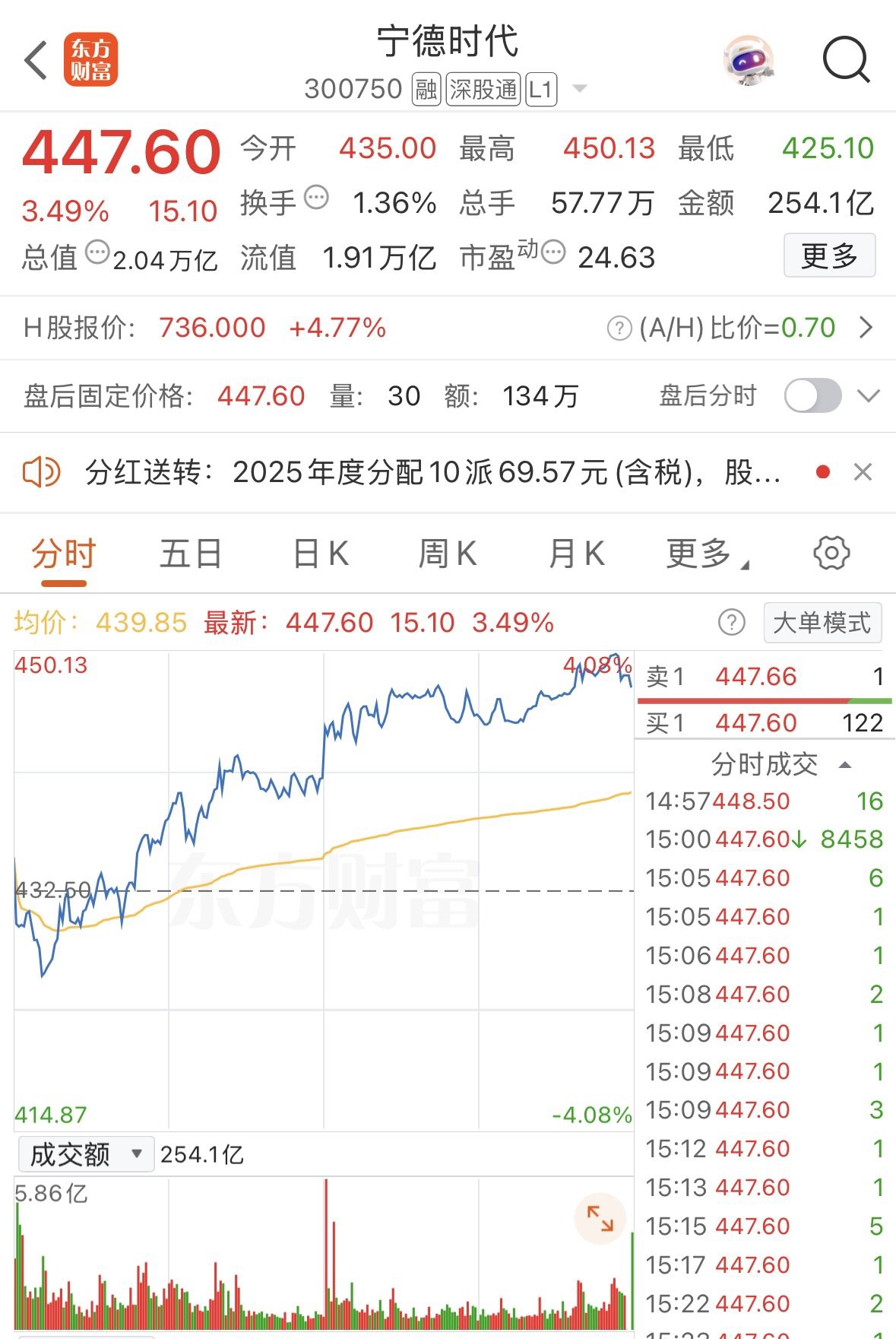Open the 成交额 indicator dropdown
This screenshot has width=896, height=1339.
click(x=86, y=1154)
